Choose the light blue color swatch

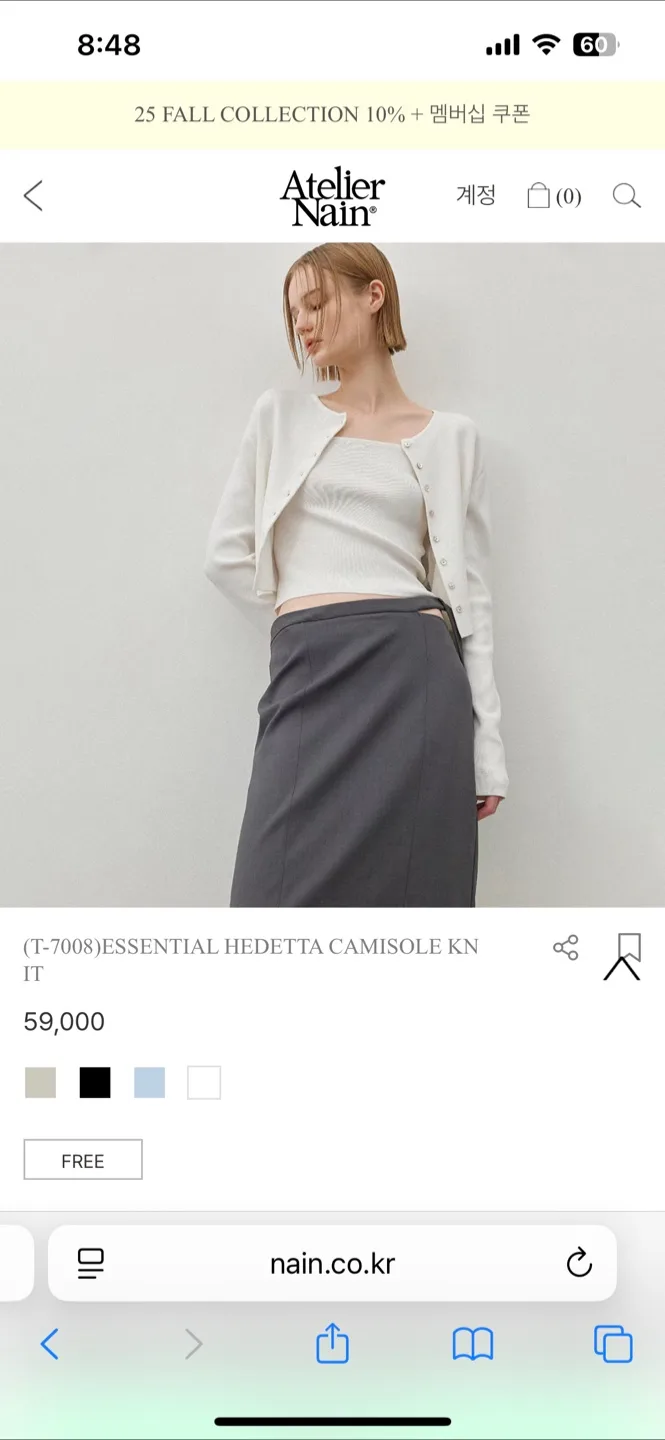[x=149, y=1083]
